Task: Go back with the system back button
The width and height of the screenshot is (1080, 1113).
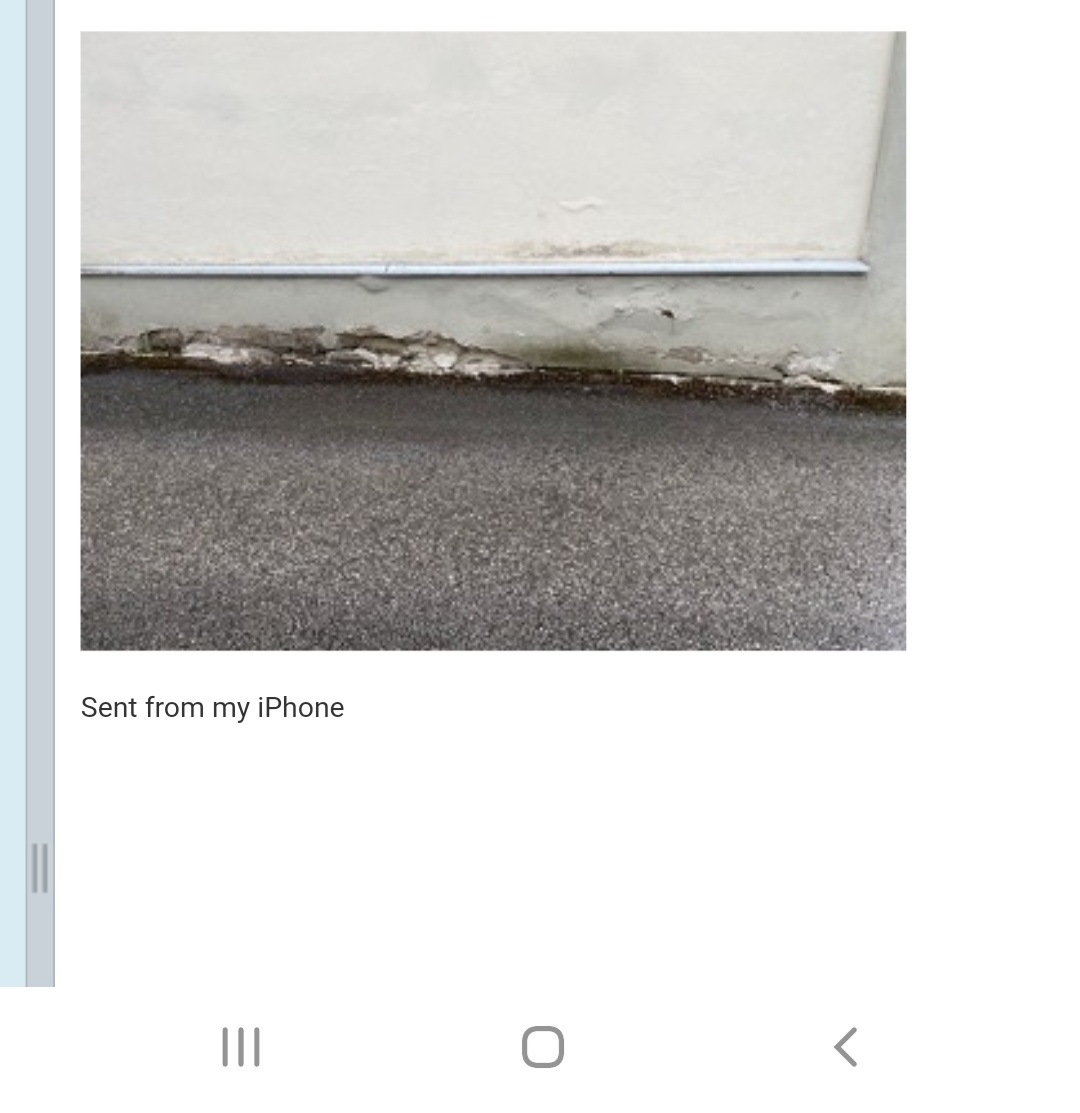Action: click(846, 1047)
